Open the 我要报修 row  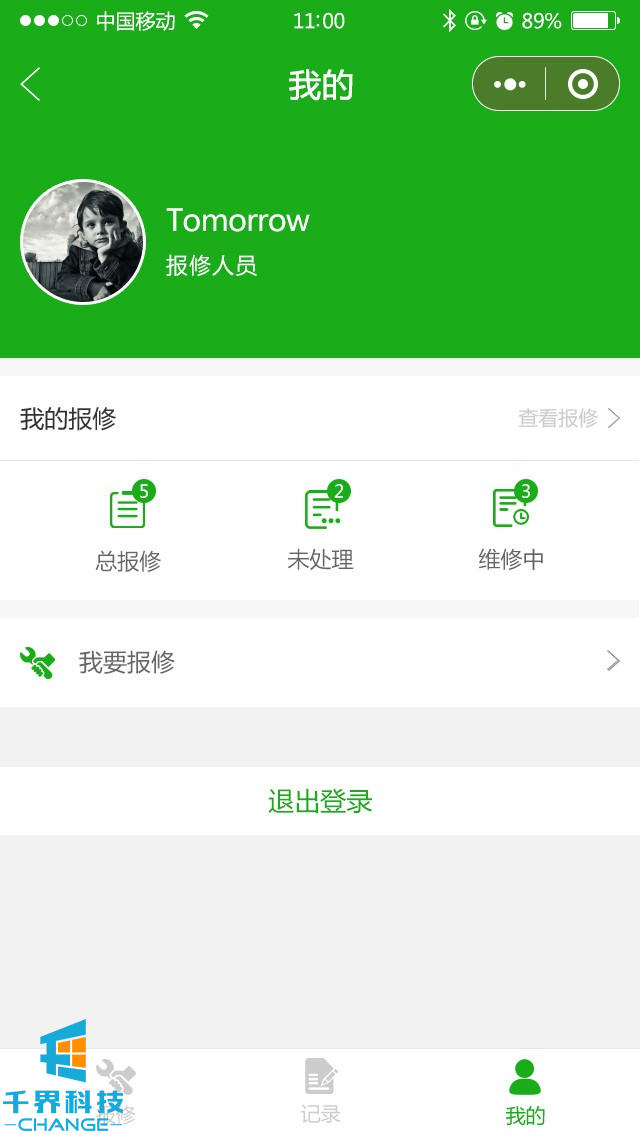320,662
